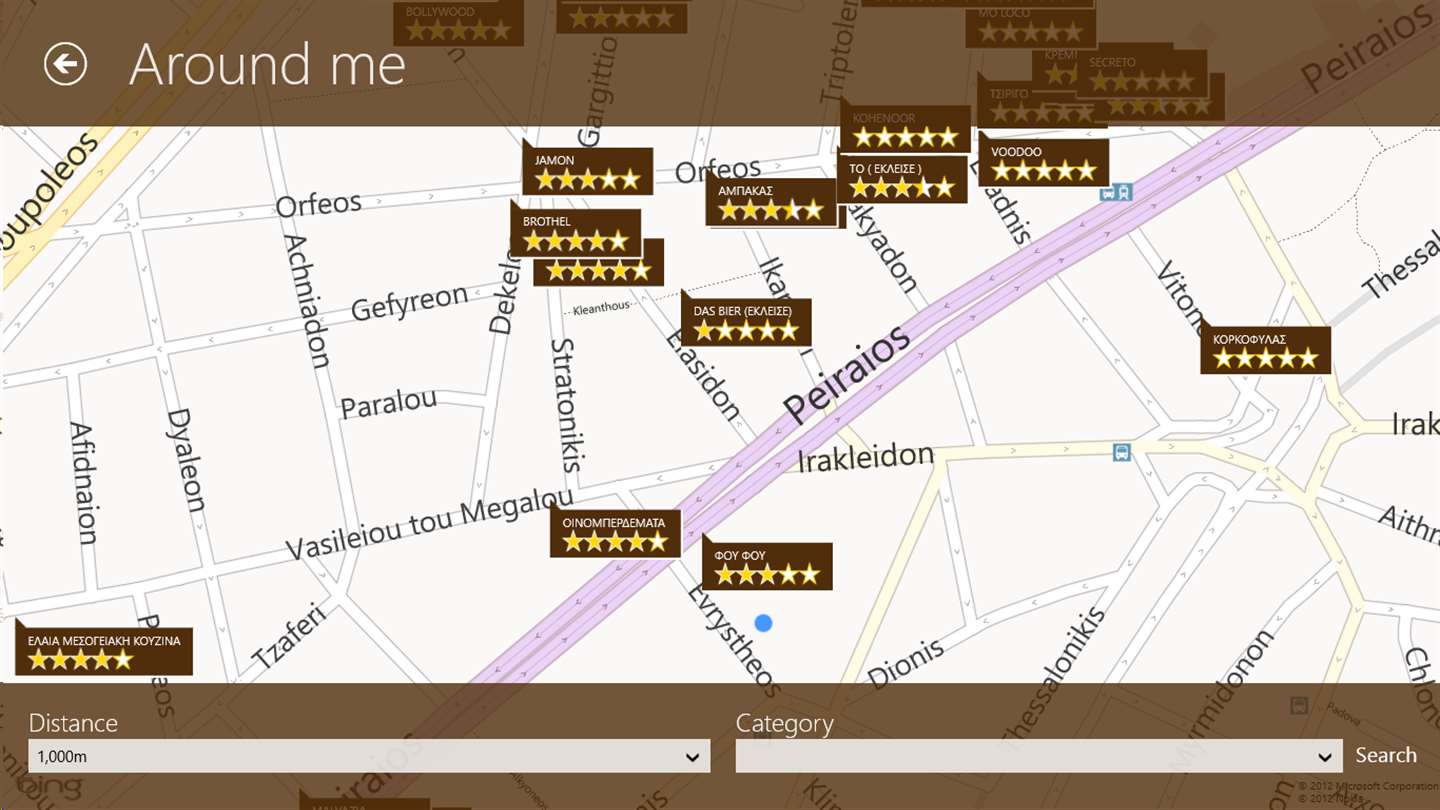Open the JAMON map pin
Screen dimensions: 1440x810
tap(587, 171)
